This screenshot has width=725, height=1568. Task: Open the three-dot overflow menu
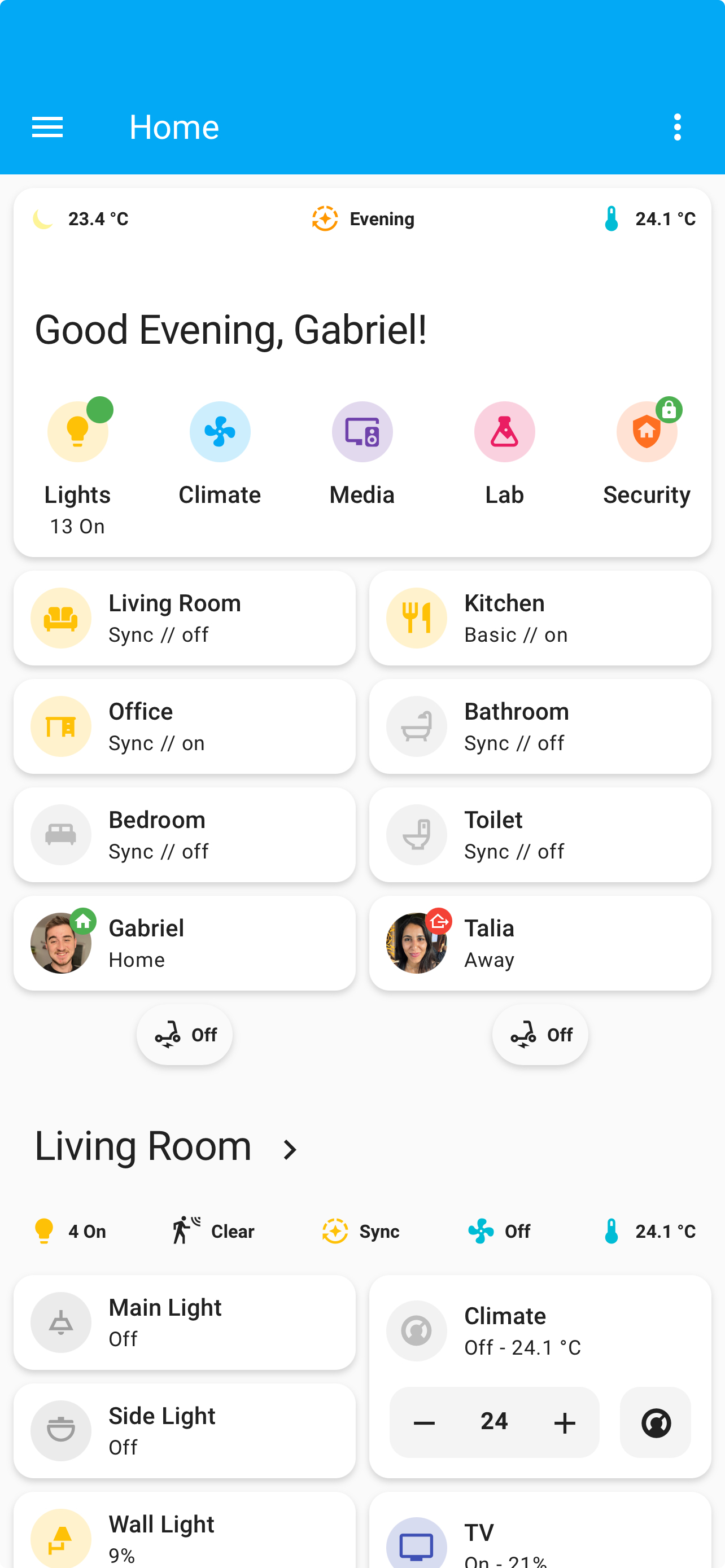click(677, 127)
